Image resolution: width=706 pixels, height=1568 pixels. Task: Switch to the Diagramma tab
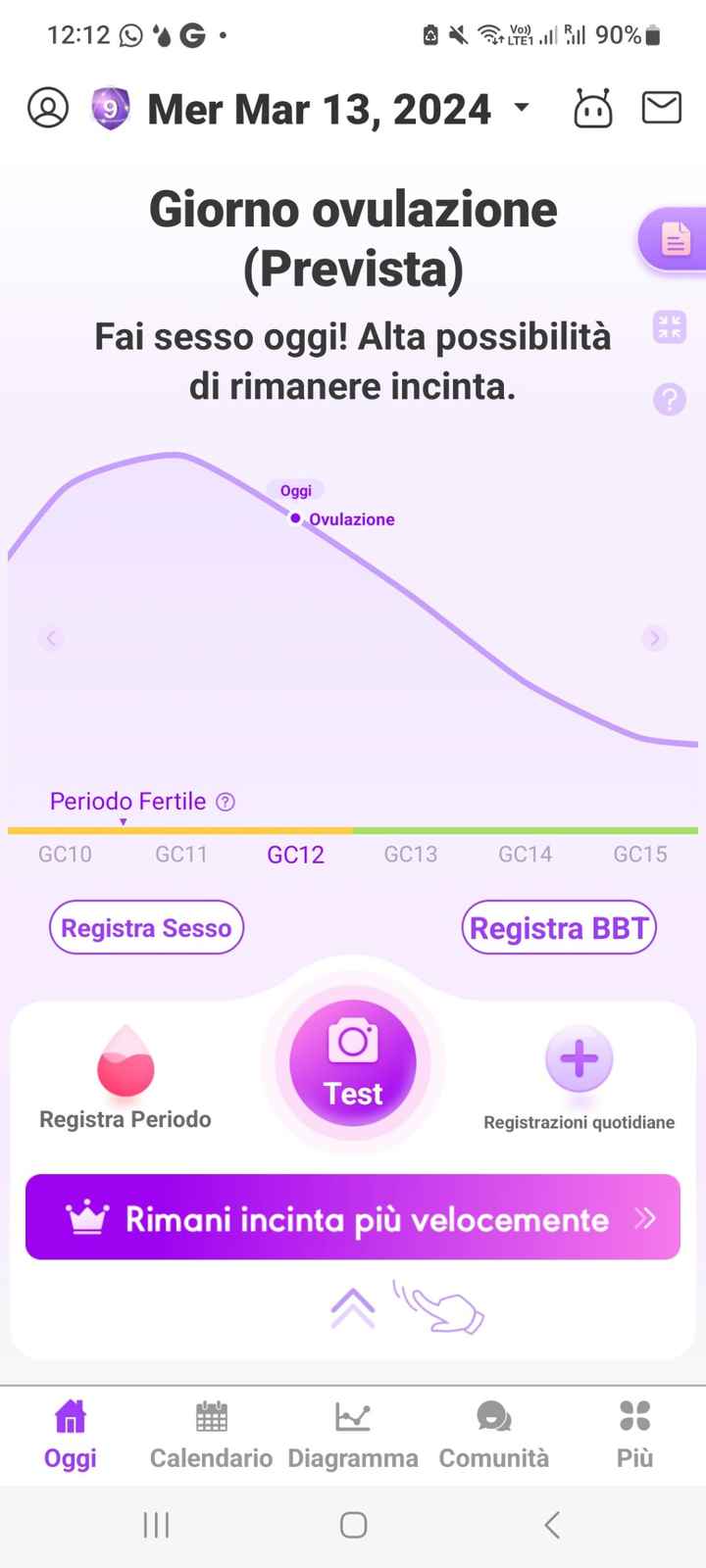[353, 1435]
